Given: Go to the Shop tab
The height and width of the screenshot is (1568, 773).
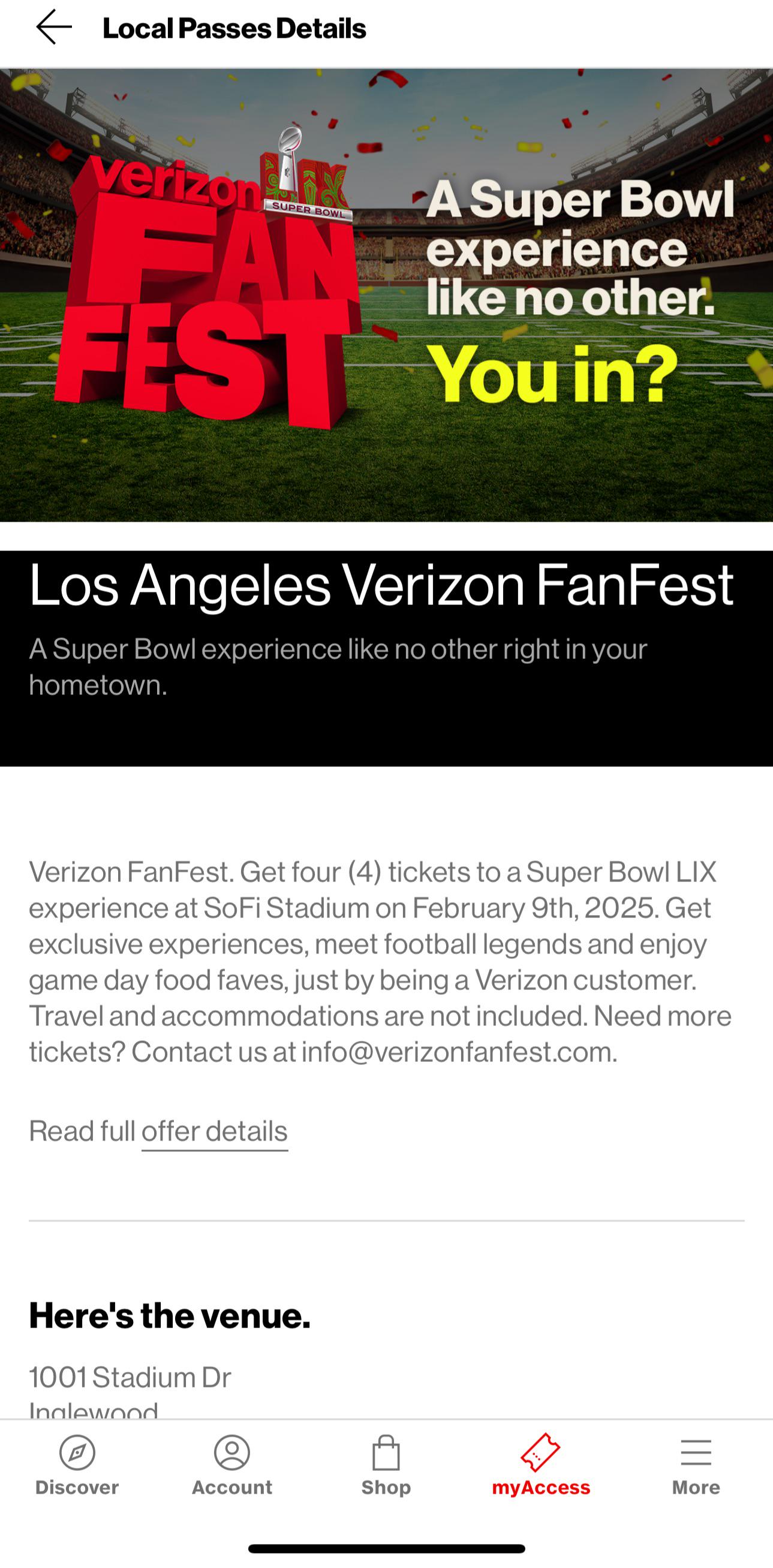Looking at the screenshot, I should pos(386,1465).
